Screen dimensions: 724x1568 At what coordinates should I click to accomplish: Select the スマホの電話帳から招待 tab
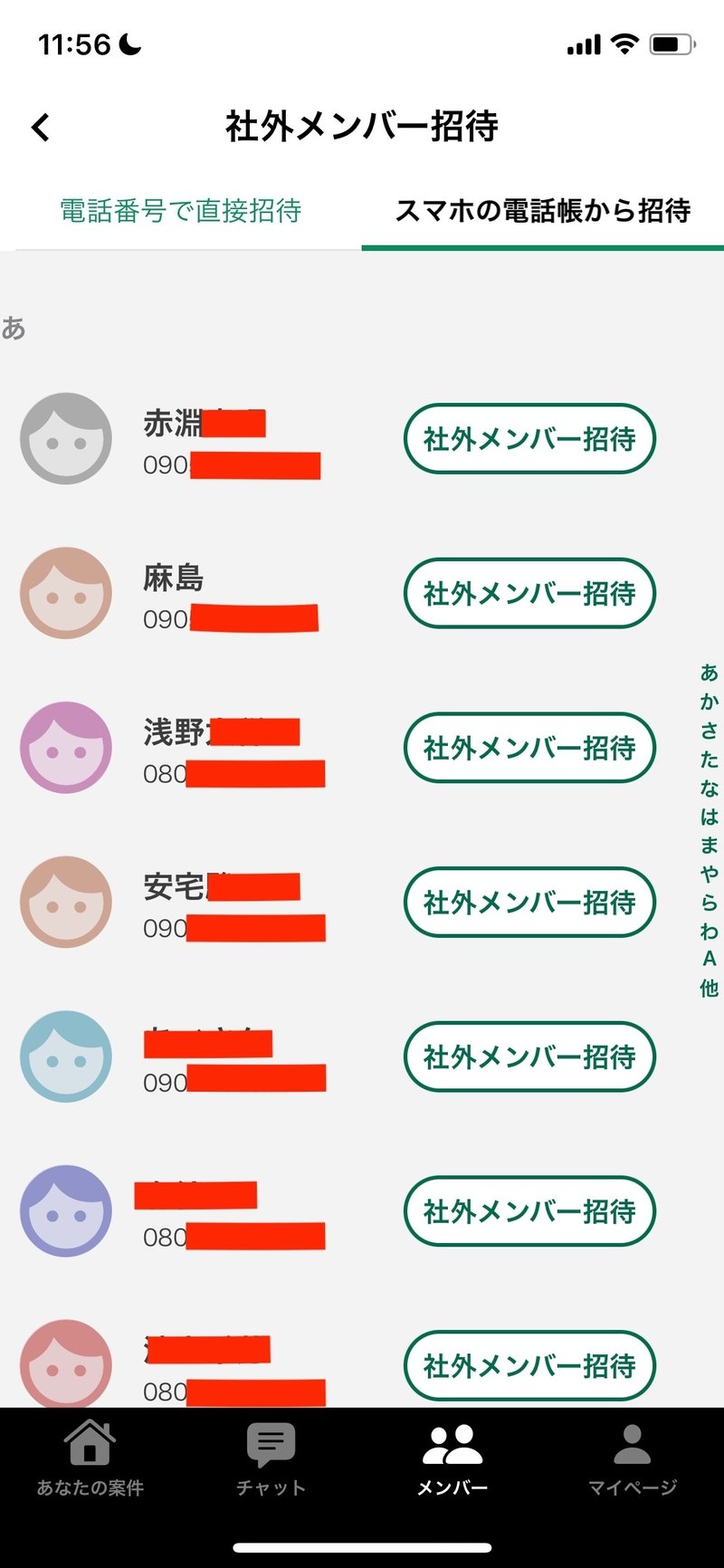point(543,211)
